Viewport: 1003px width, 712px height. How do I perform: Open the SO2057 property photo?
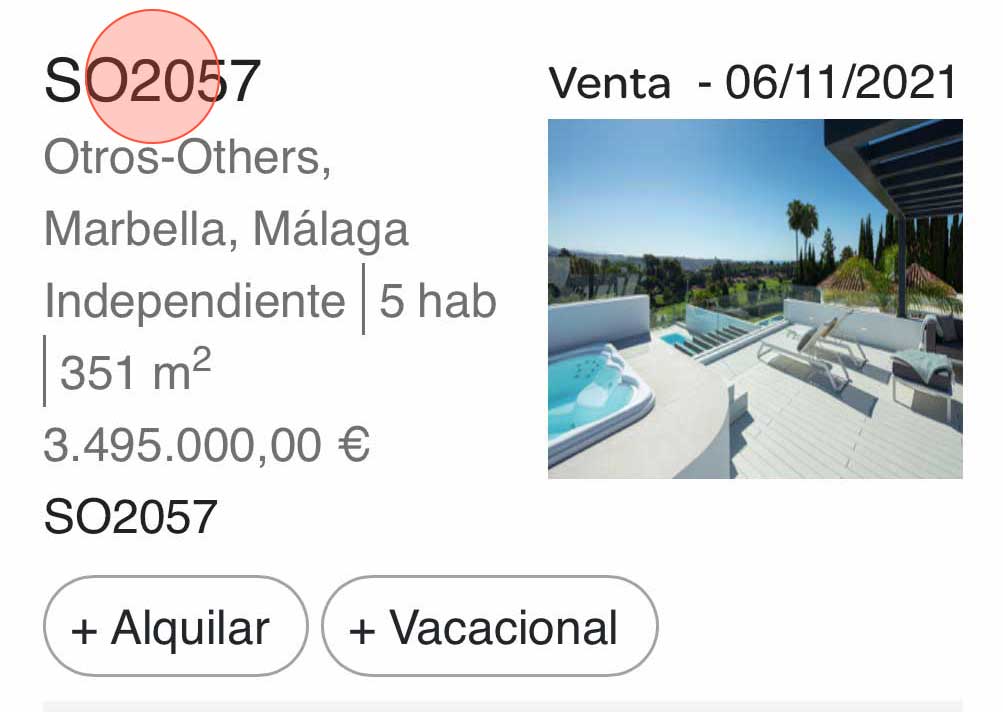coord(755,299)
